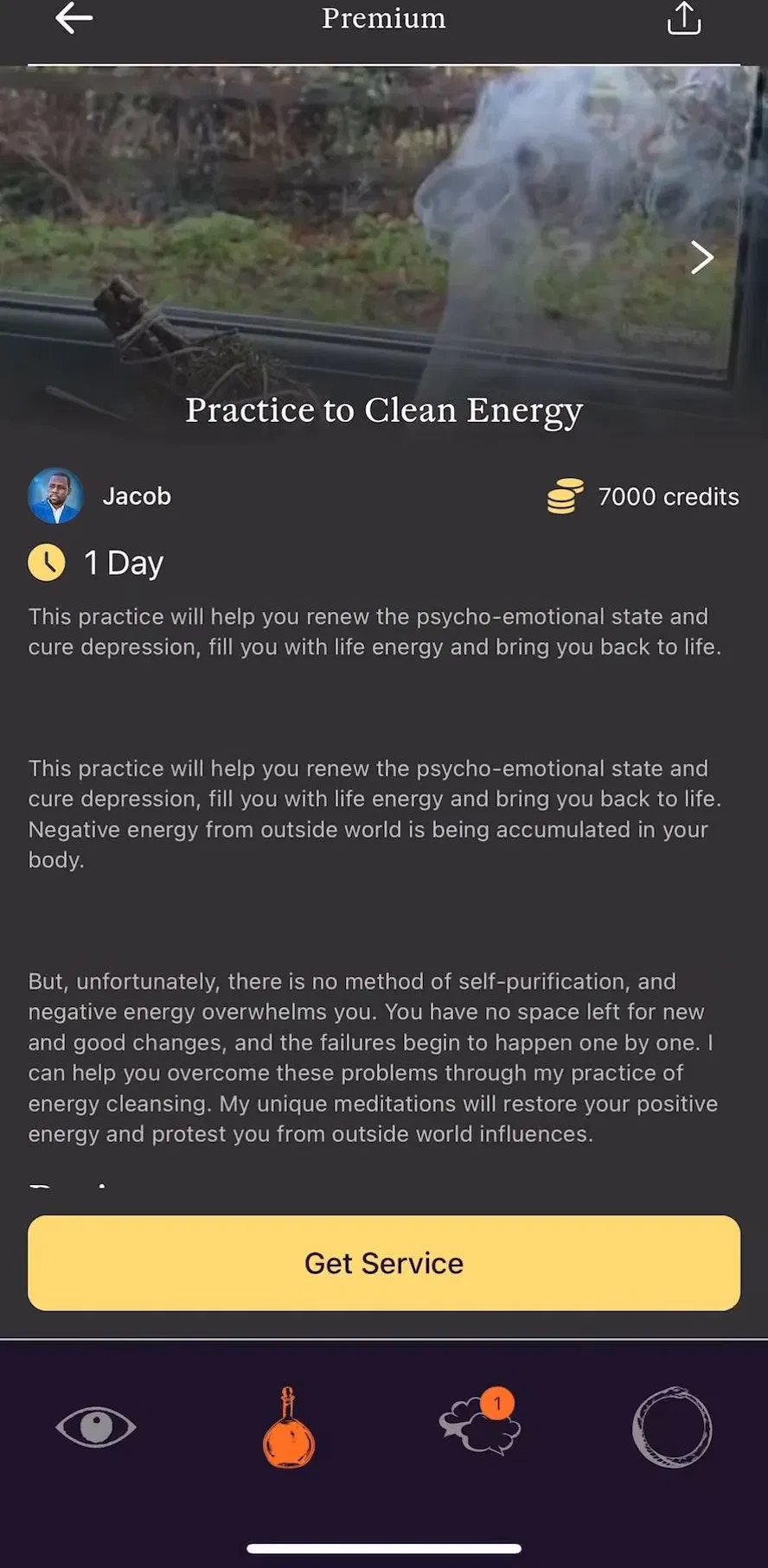Switch to the ouroboros ring tab

pyautogui.click(x=672, y=1427)
